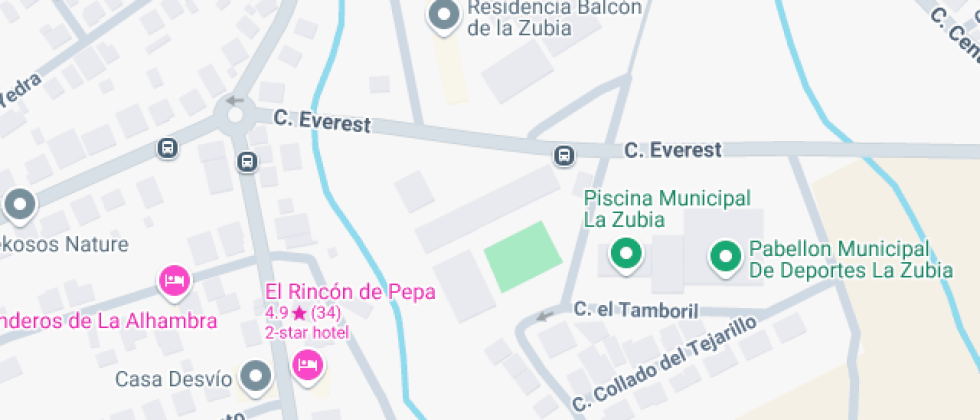
Task: Open the Senderos de La Alhambra hotel marker
Action: click(x=174, y=281)
